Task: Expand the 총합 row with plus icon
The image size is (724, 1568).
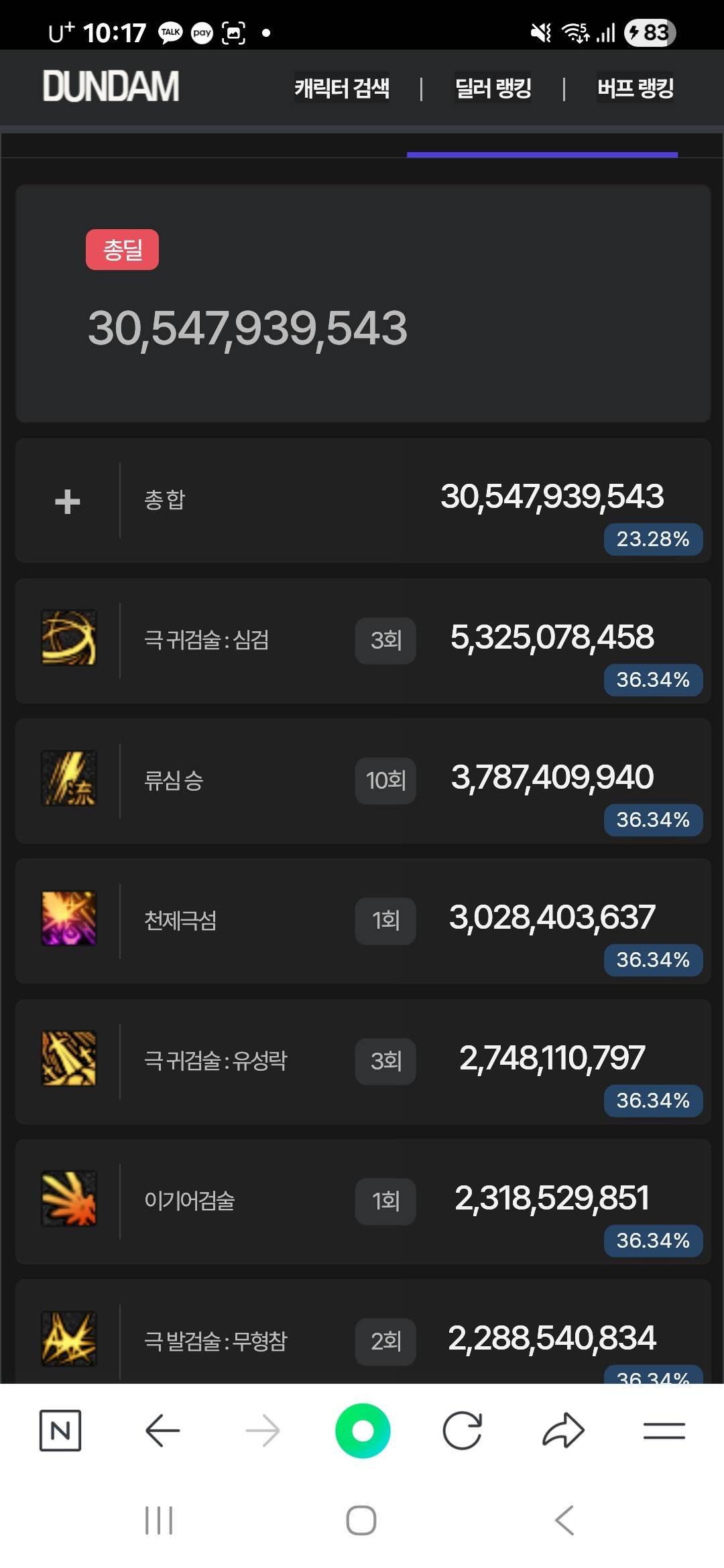Action: pos(67,501)
